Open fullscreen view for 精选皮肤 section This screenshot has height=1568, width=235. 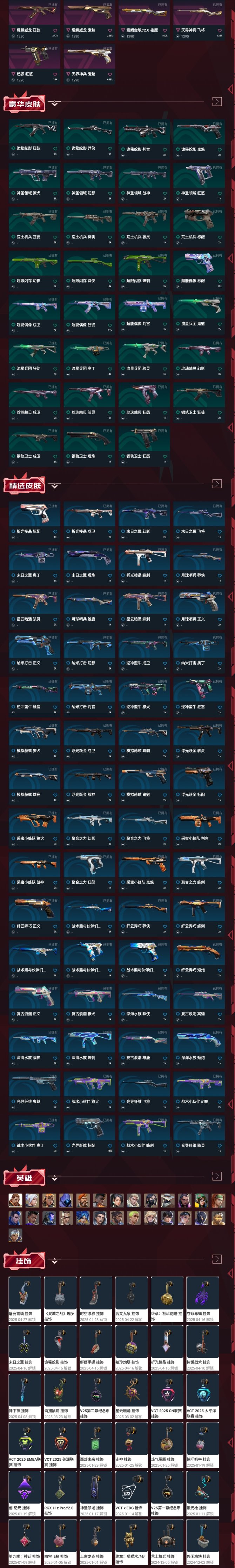(217, 483)
